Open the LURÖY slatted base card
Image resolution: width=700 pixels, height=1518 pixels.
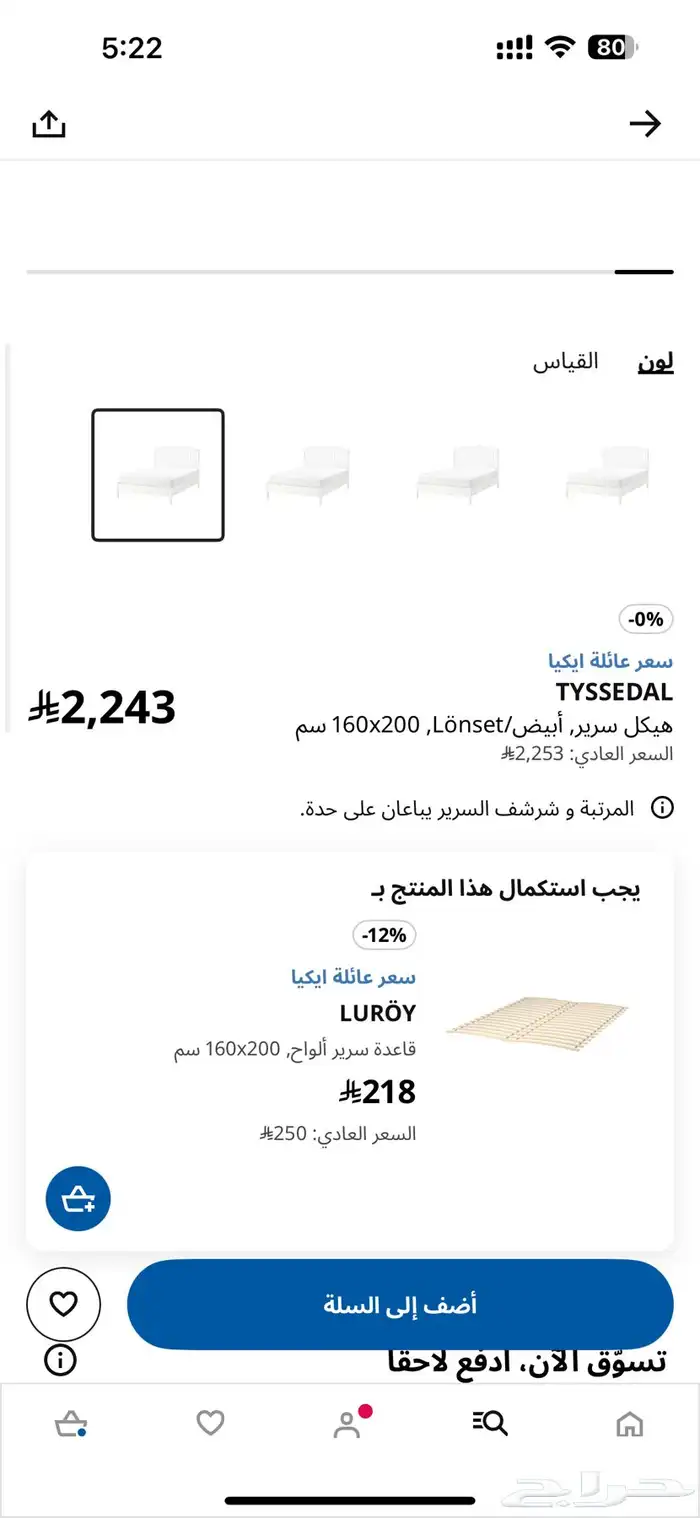(x=350, y=1050)
